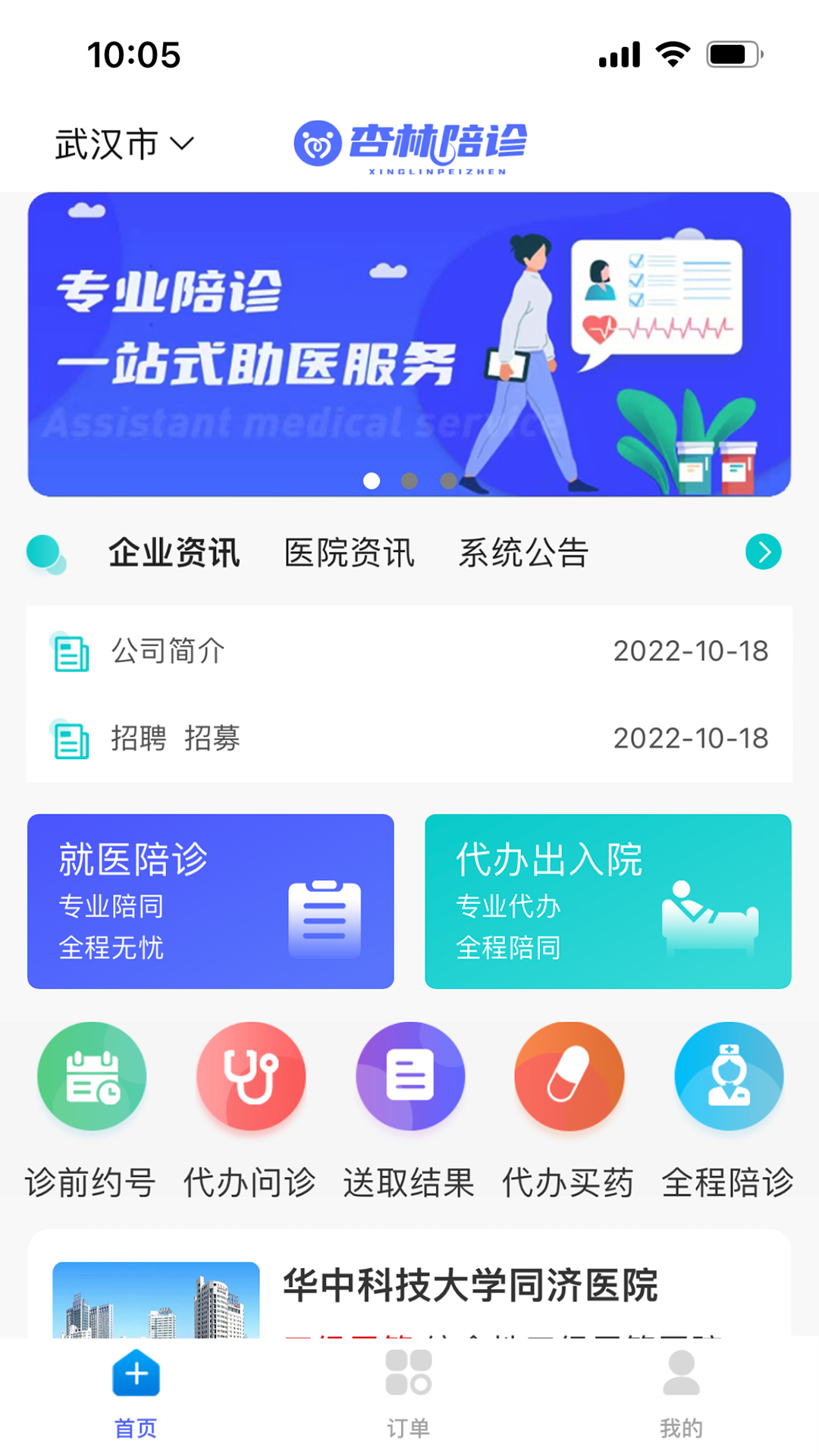Image resolution: width=819 pixels, height=1456 pixels.
Task: Select the 系统公告 tab
Action: 523,552
